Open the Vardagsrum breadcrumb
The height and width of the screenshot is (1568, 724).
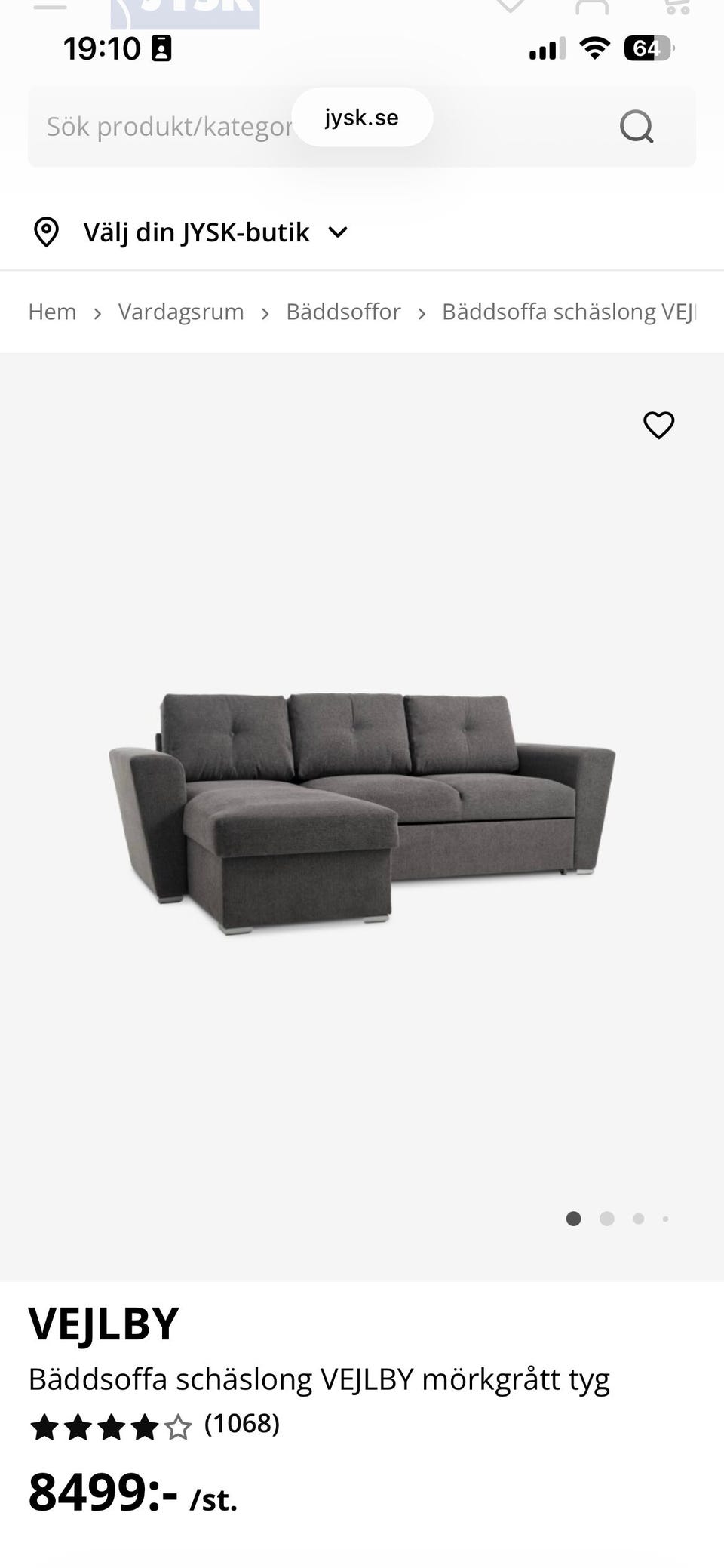(181, 312)
